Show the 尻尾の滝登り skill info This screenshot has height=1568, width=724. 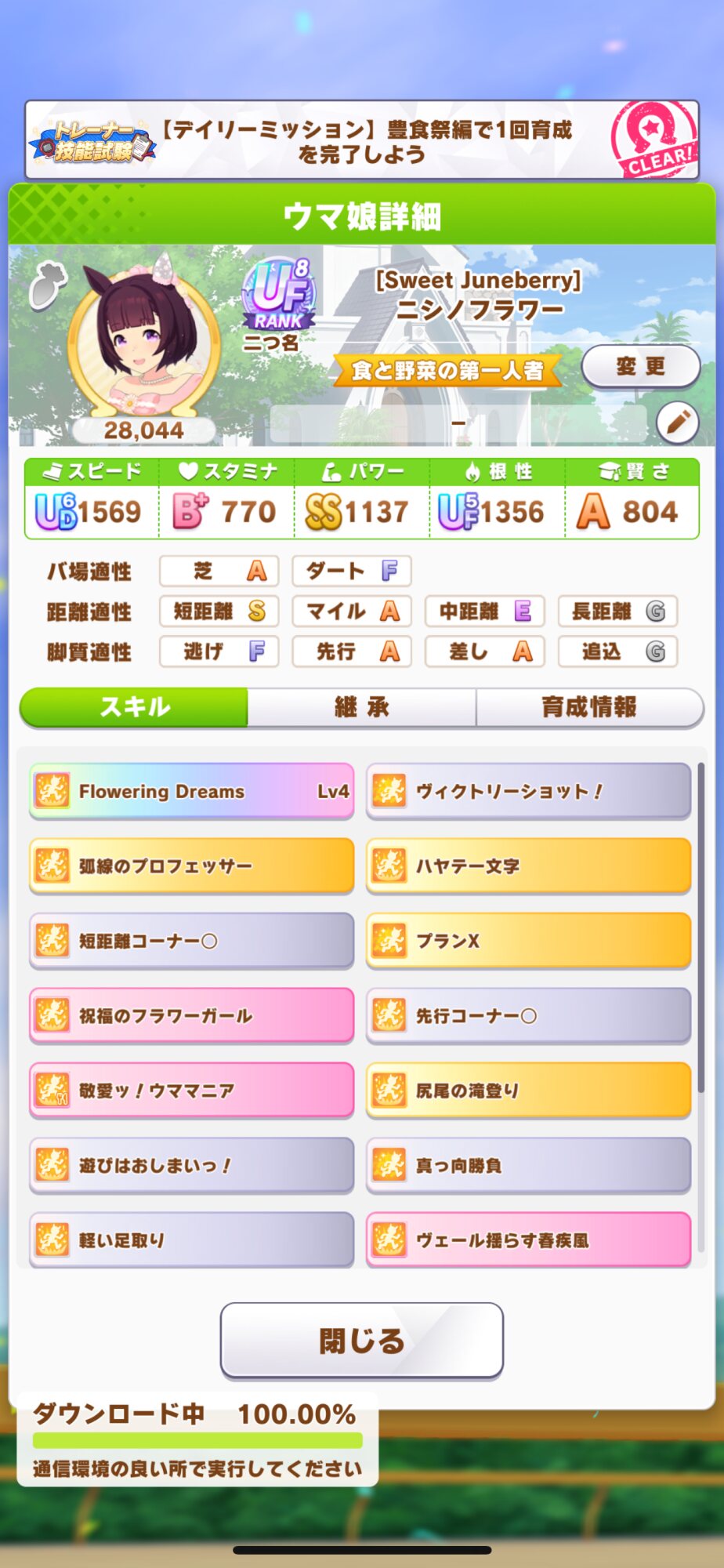point(528,1091)
